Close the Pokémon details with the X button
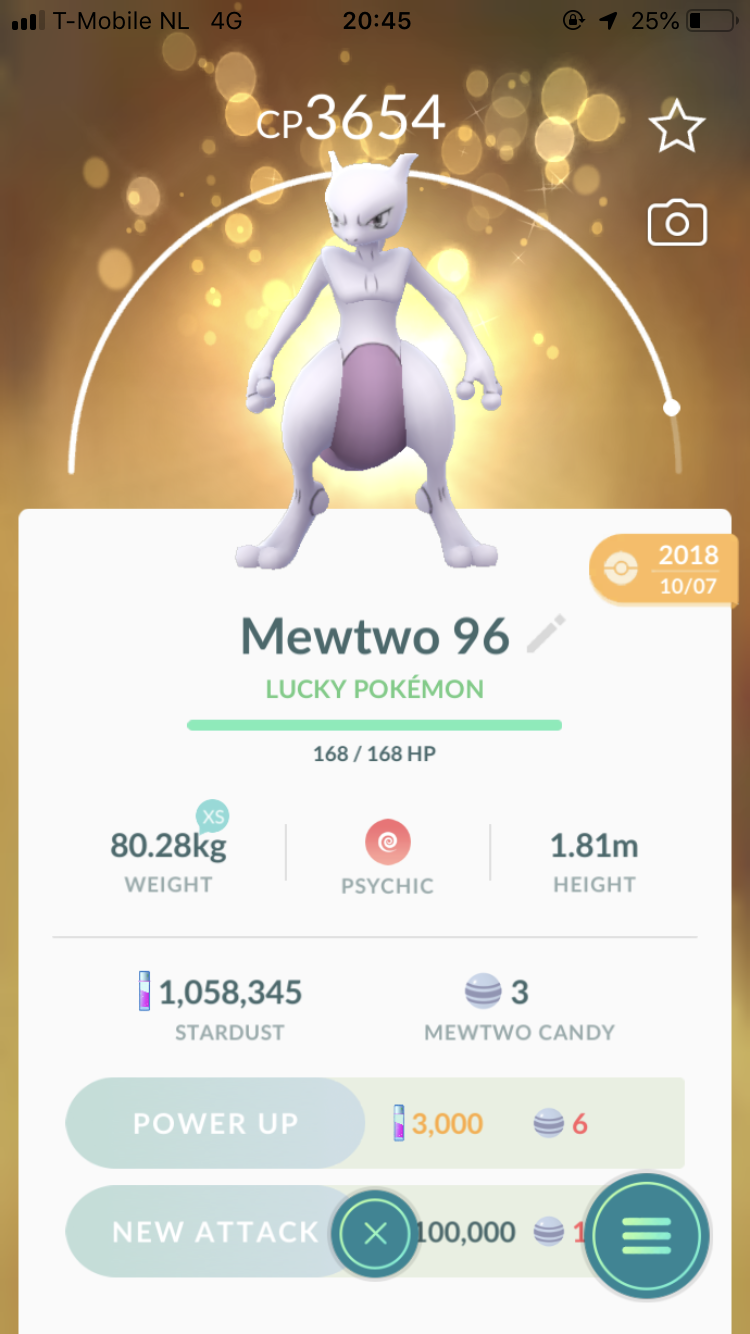Screen dimensions: 750x1334 pos(375,1233)
